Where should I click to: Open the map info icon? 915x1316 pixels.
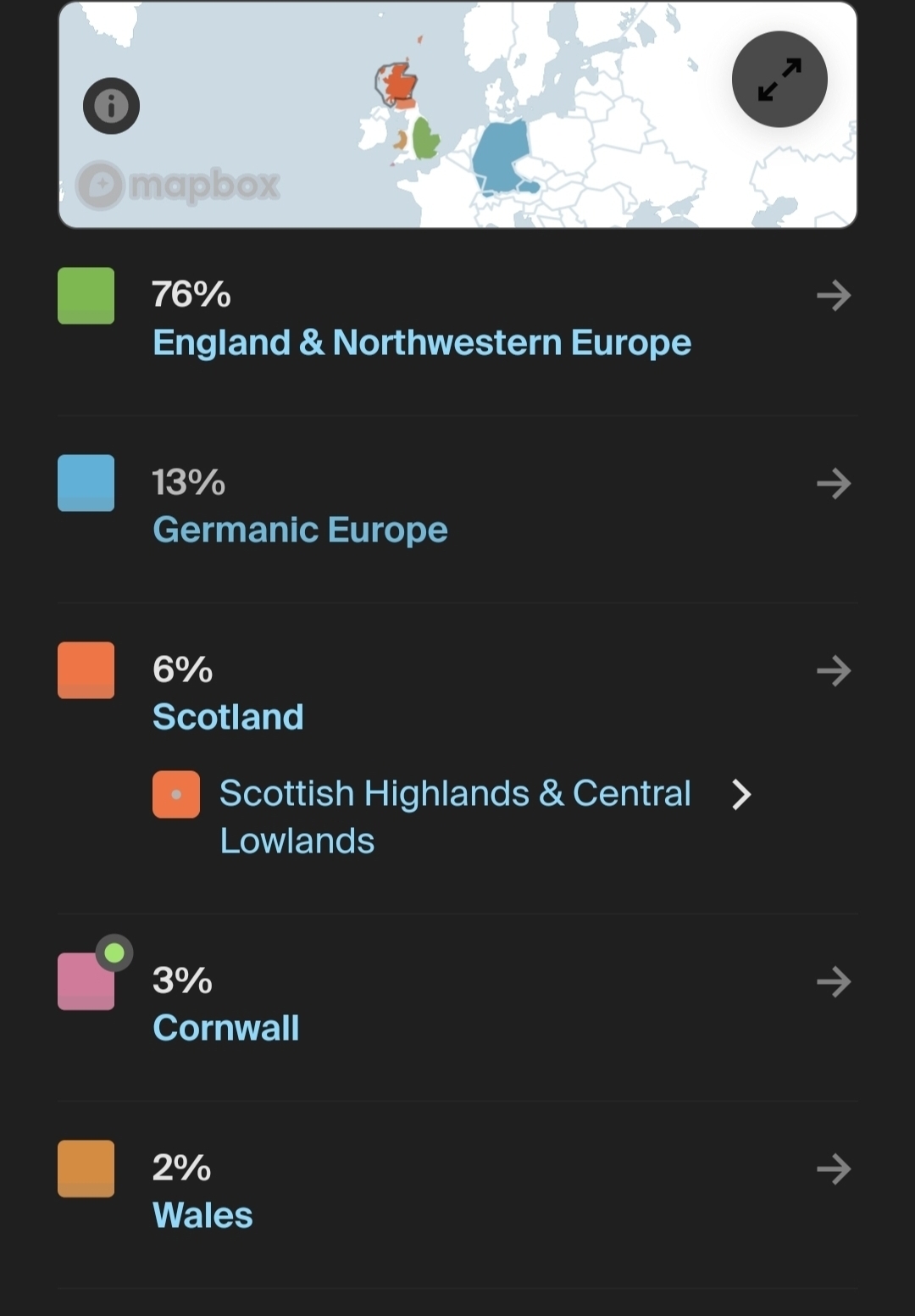[111, 106]
